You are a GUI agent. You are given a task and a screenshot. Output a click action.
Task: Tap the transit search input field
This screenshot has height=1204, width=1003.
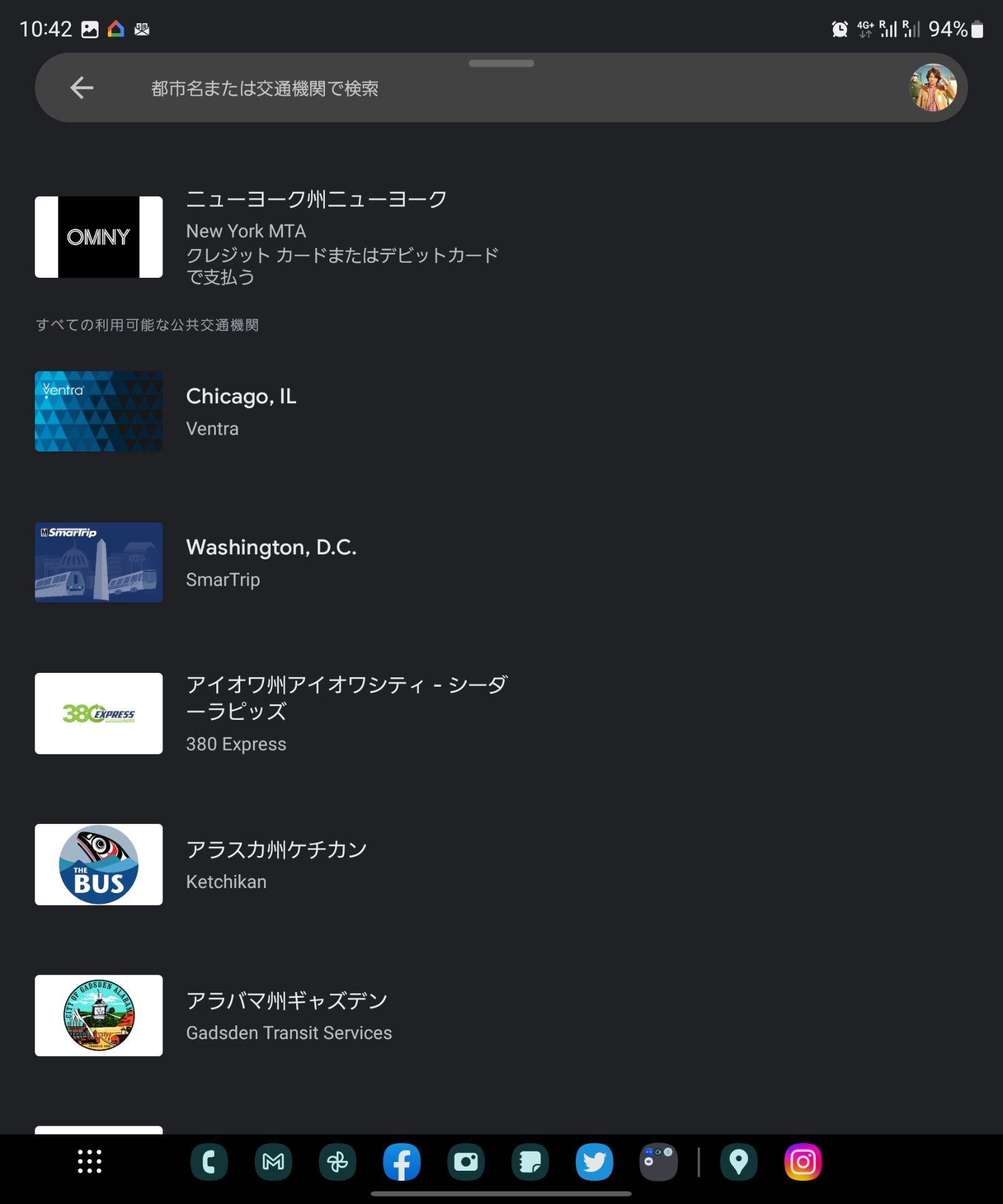[439, 88]
